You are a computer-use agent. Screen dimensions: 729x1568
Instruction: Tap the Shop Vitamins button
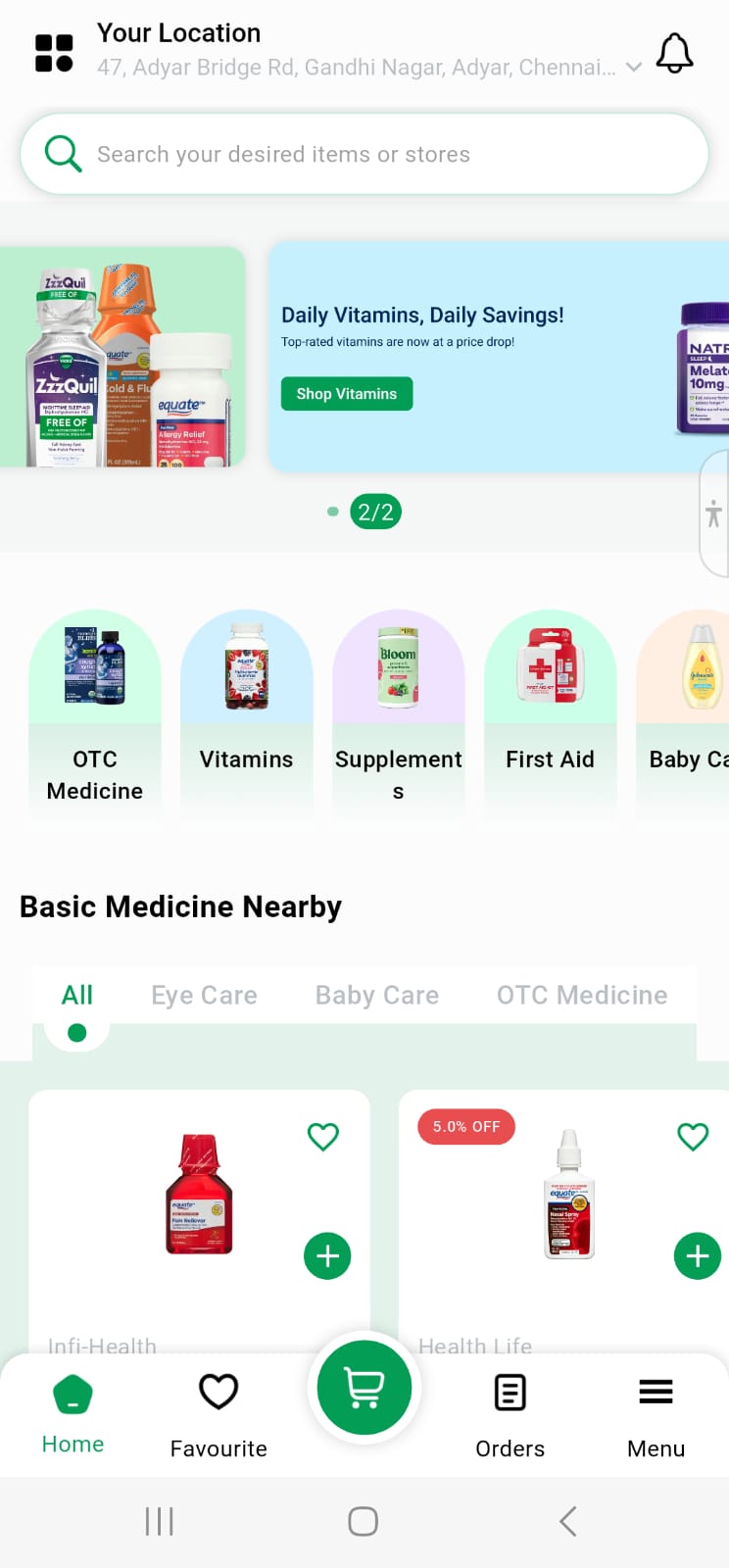[x=347, y=394]
